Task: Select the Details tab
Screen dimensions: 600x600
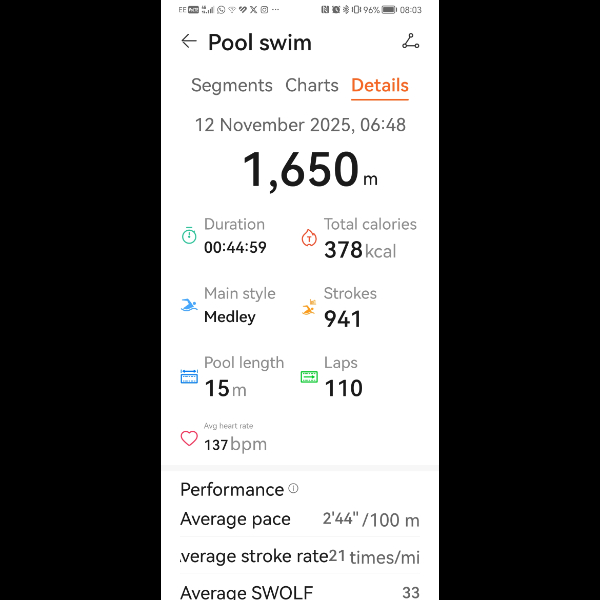Action: tap(380, 86)
